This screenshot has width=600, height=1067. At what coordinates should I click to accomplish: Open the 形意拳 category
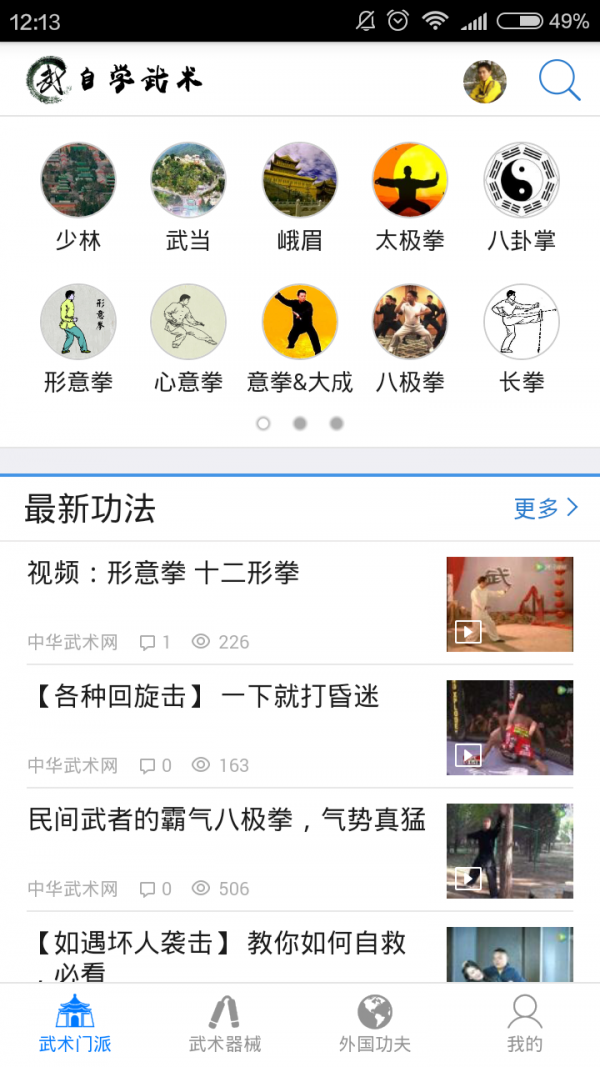pyautogui.click(x=78, y=338)
